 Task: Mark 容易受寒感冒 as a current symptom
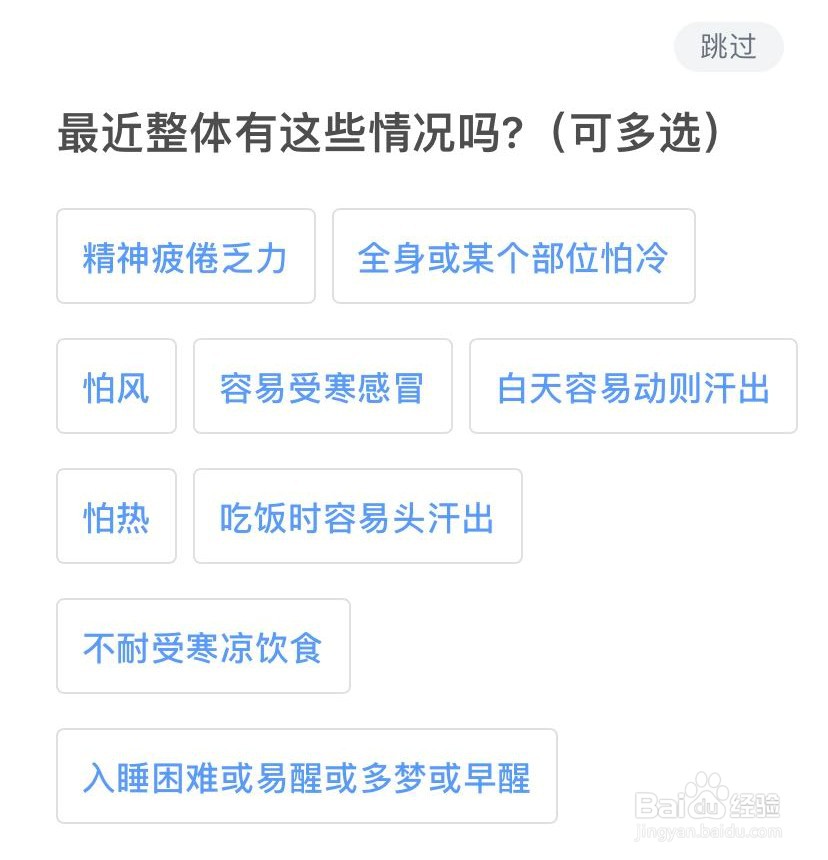click(x=322, y=387)
